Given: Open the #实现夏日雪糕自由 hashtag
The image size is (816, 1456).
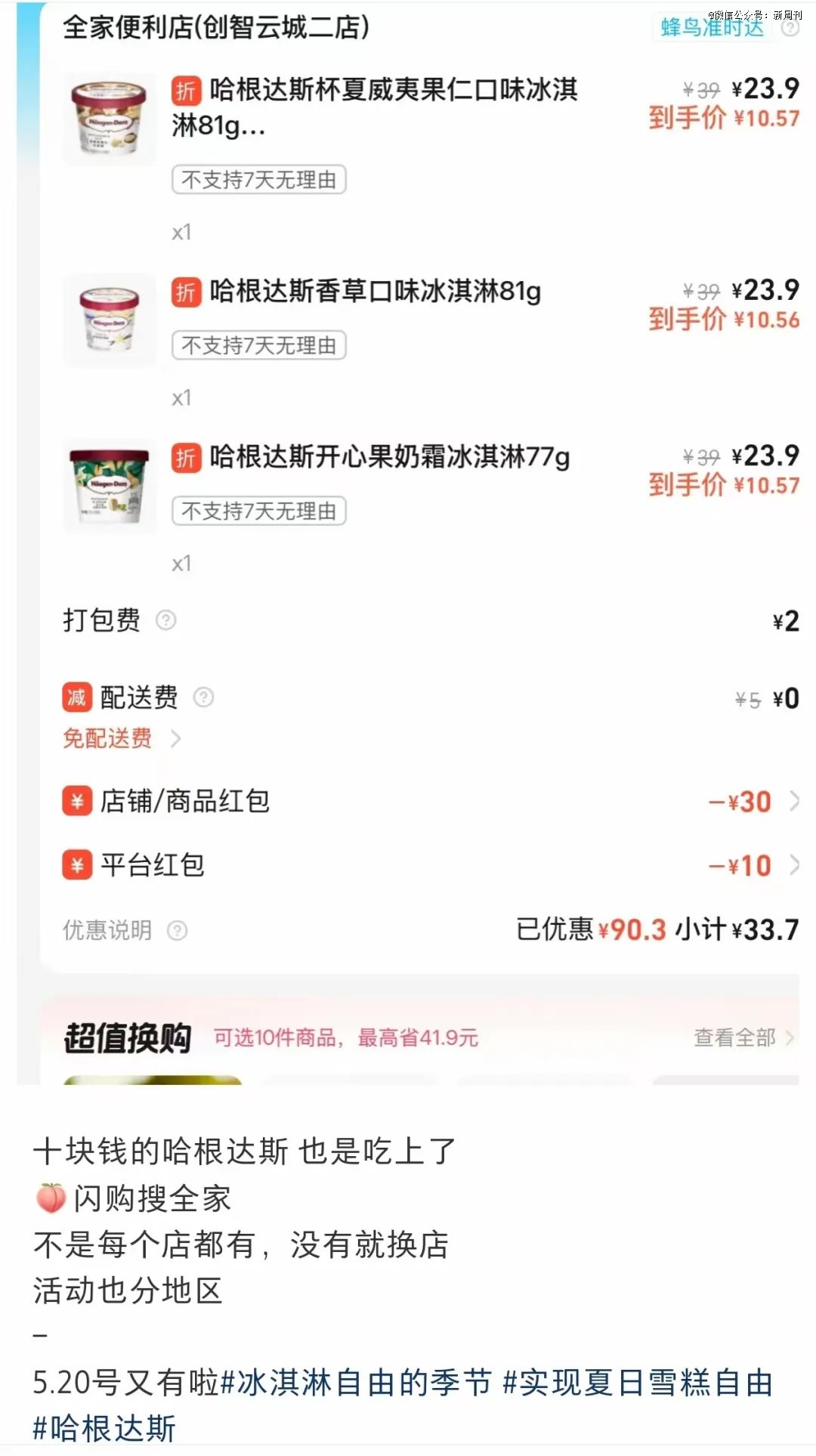Looking at the screenshot, I should pos(638,1383).
